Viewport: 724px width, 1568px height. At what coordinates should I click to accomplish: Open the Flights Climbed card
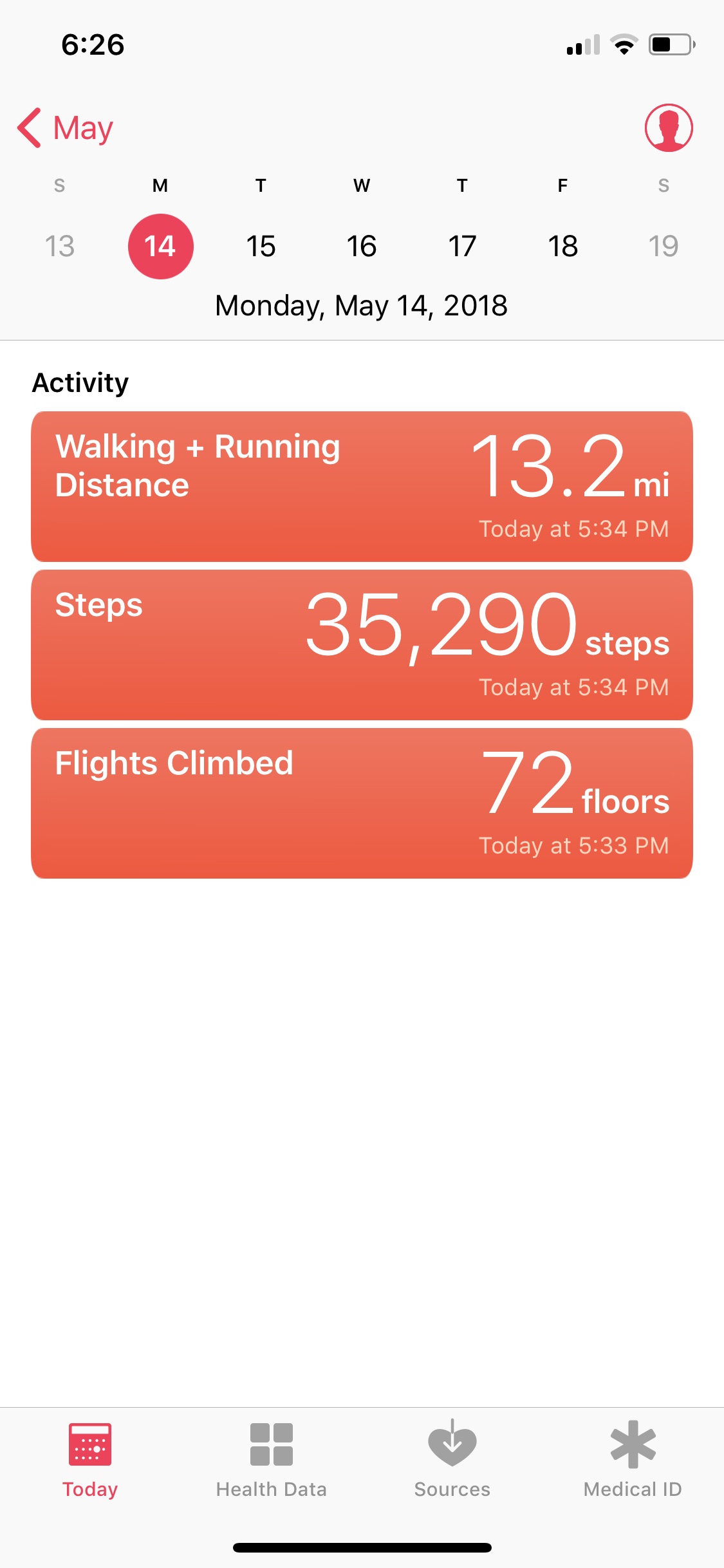point(362,803)
